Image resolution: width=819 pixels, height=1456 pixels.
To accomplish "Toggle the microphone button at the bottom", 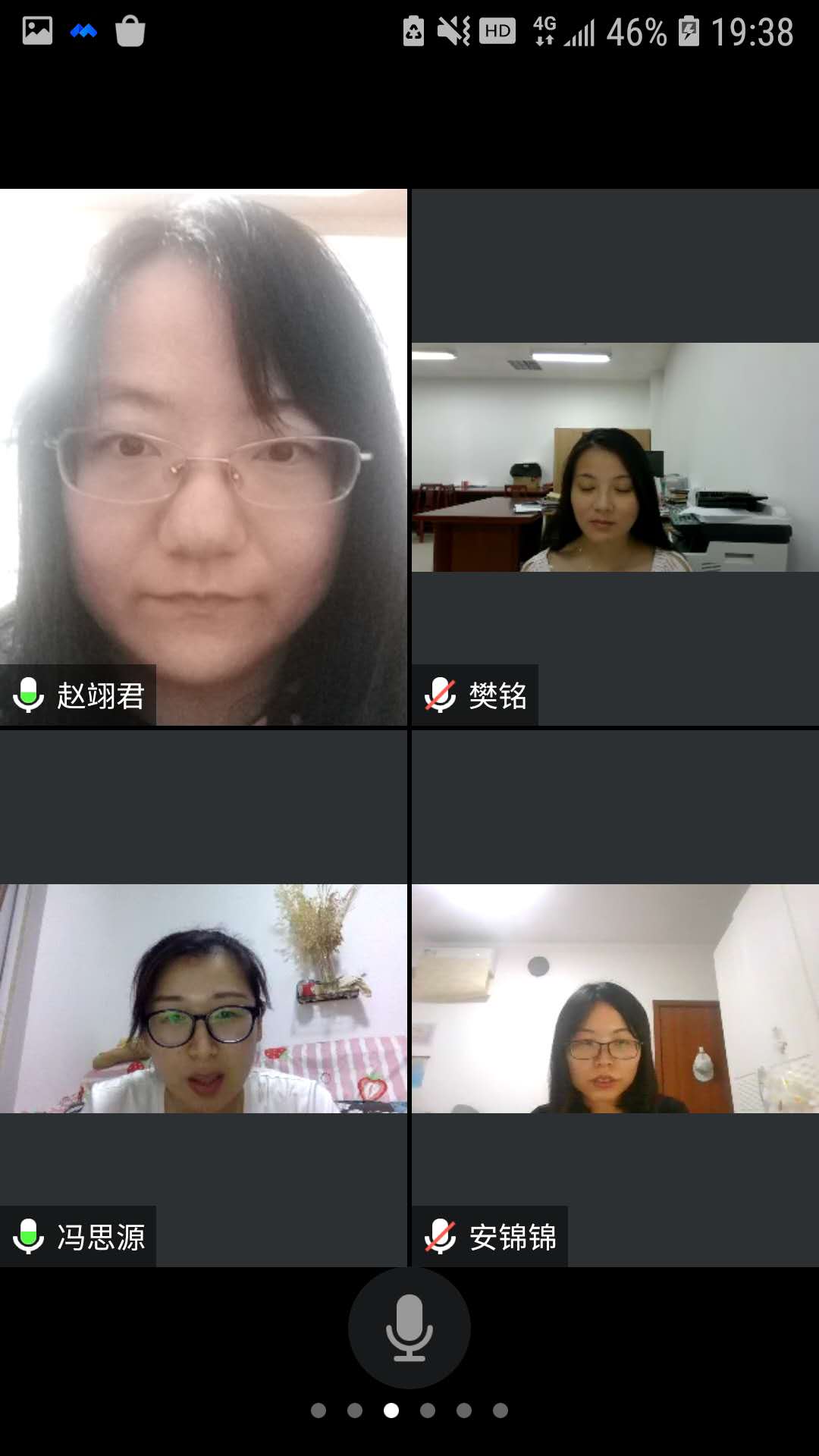I will click(x=409, y=1328).
